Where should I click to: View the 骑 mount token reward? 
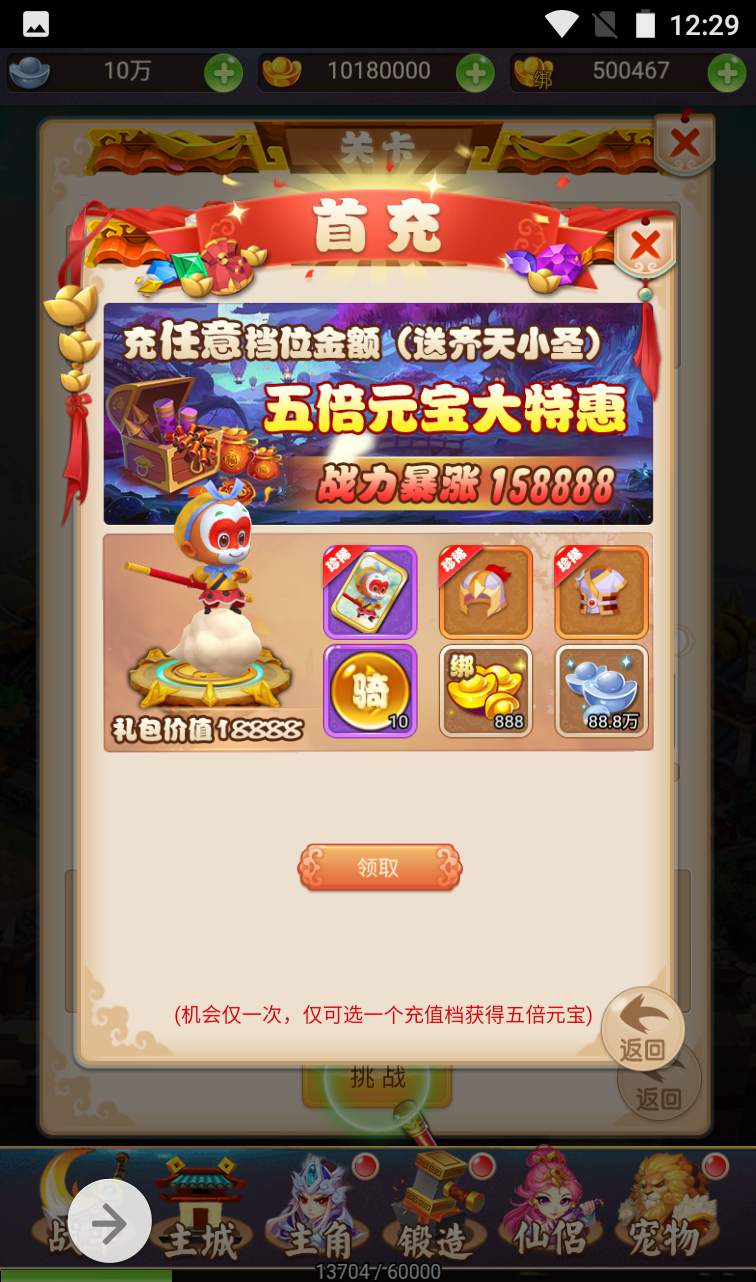click(x=369, y=690)
